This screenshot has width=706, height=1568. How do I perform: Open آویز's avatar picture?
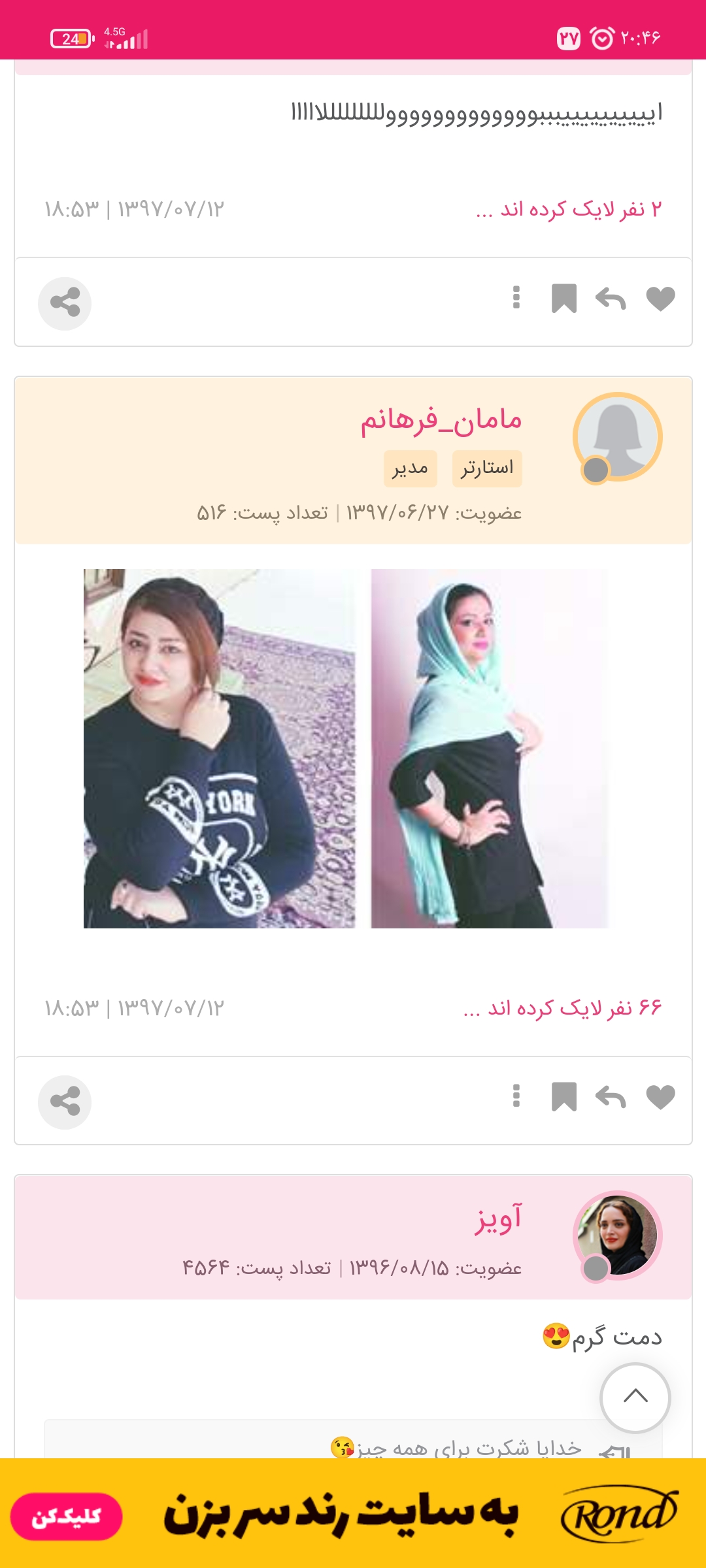click(x=618, y=1235)
